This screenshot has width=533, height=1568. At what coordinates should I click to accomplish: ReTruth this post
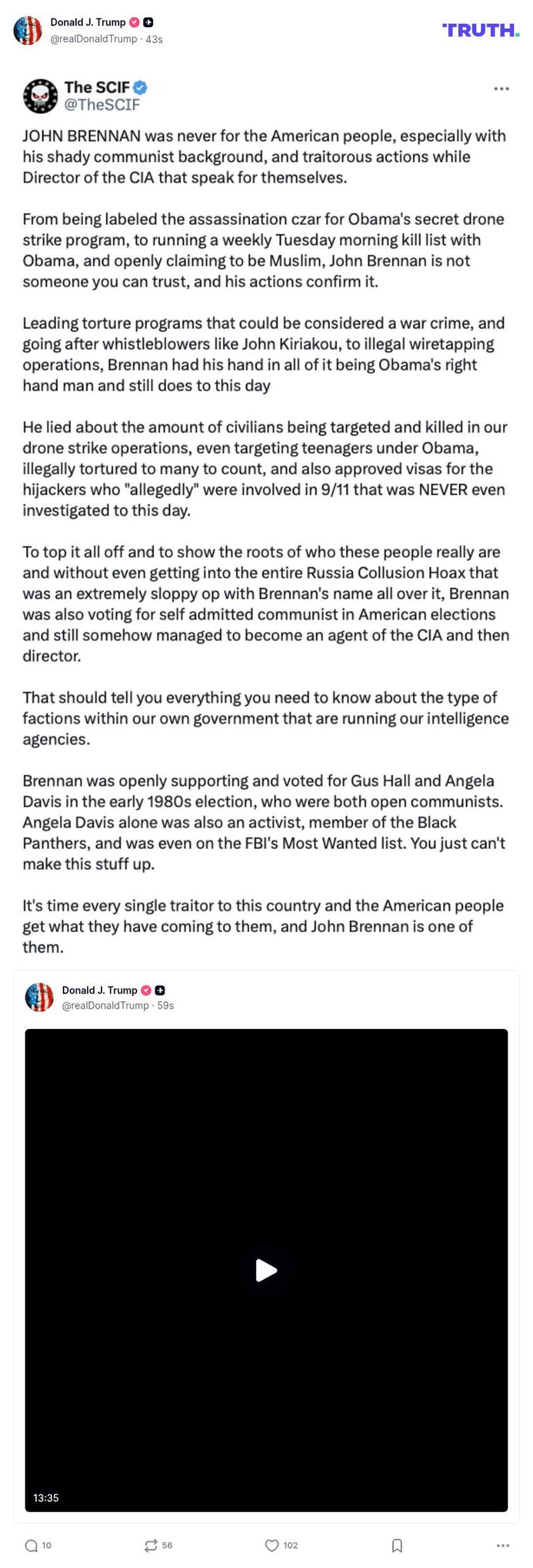point(150,1545)
